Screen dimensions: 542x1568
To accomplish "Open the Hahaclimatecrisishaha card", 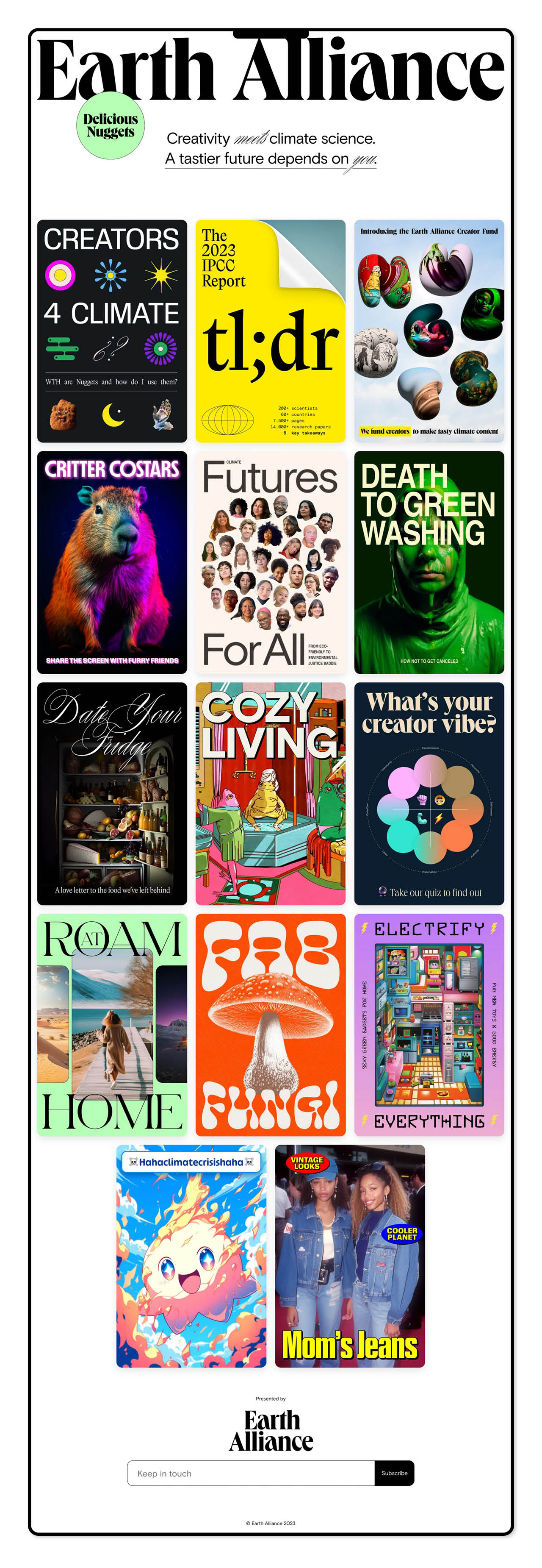I will pos(192,1257).
